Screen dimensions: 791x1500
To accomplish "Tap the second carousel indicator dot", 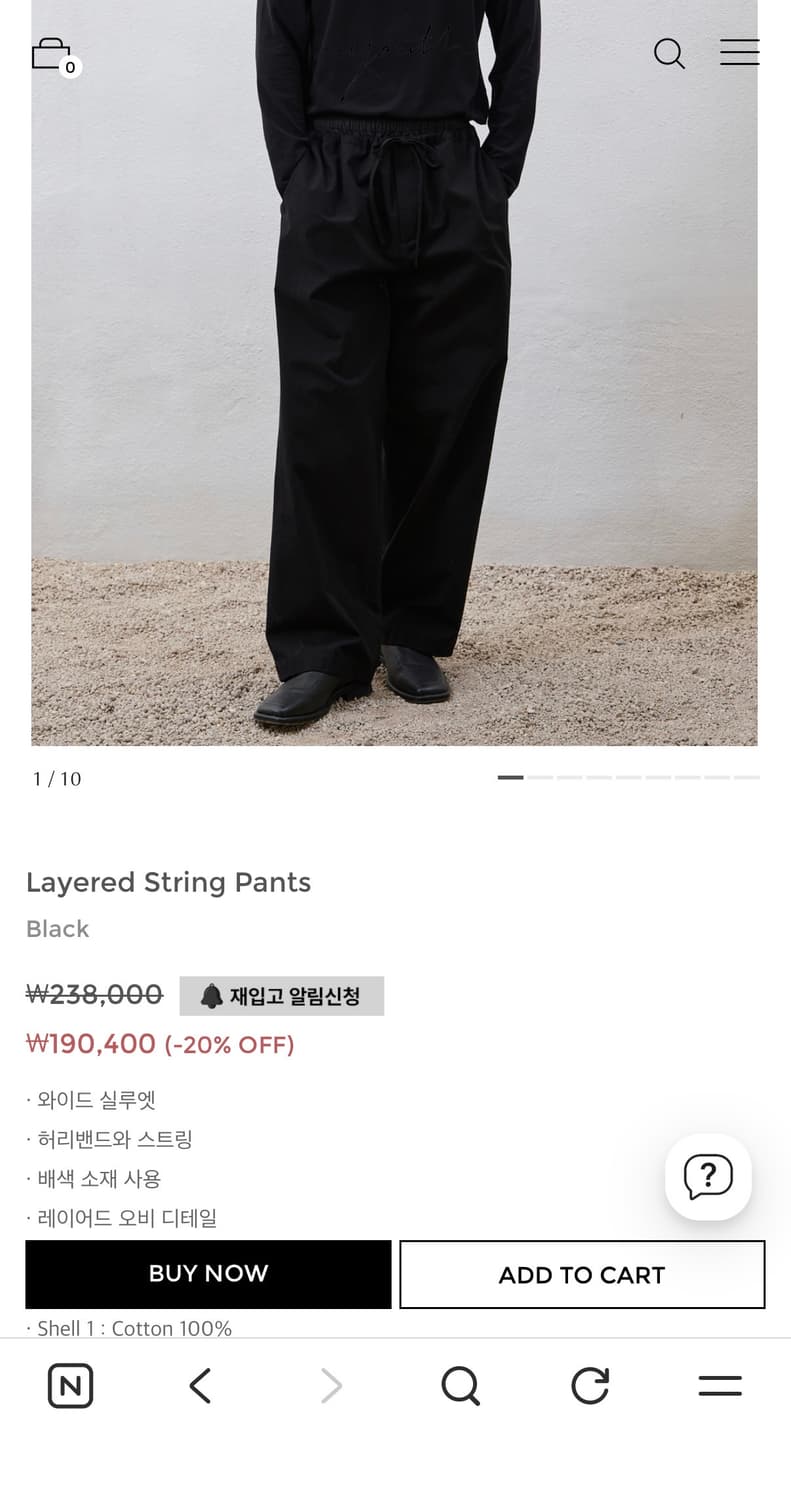I will (540, 777).
